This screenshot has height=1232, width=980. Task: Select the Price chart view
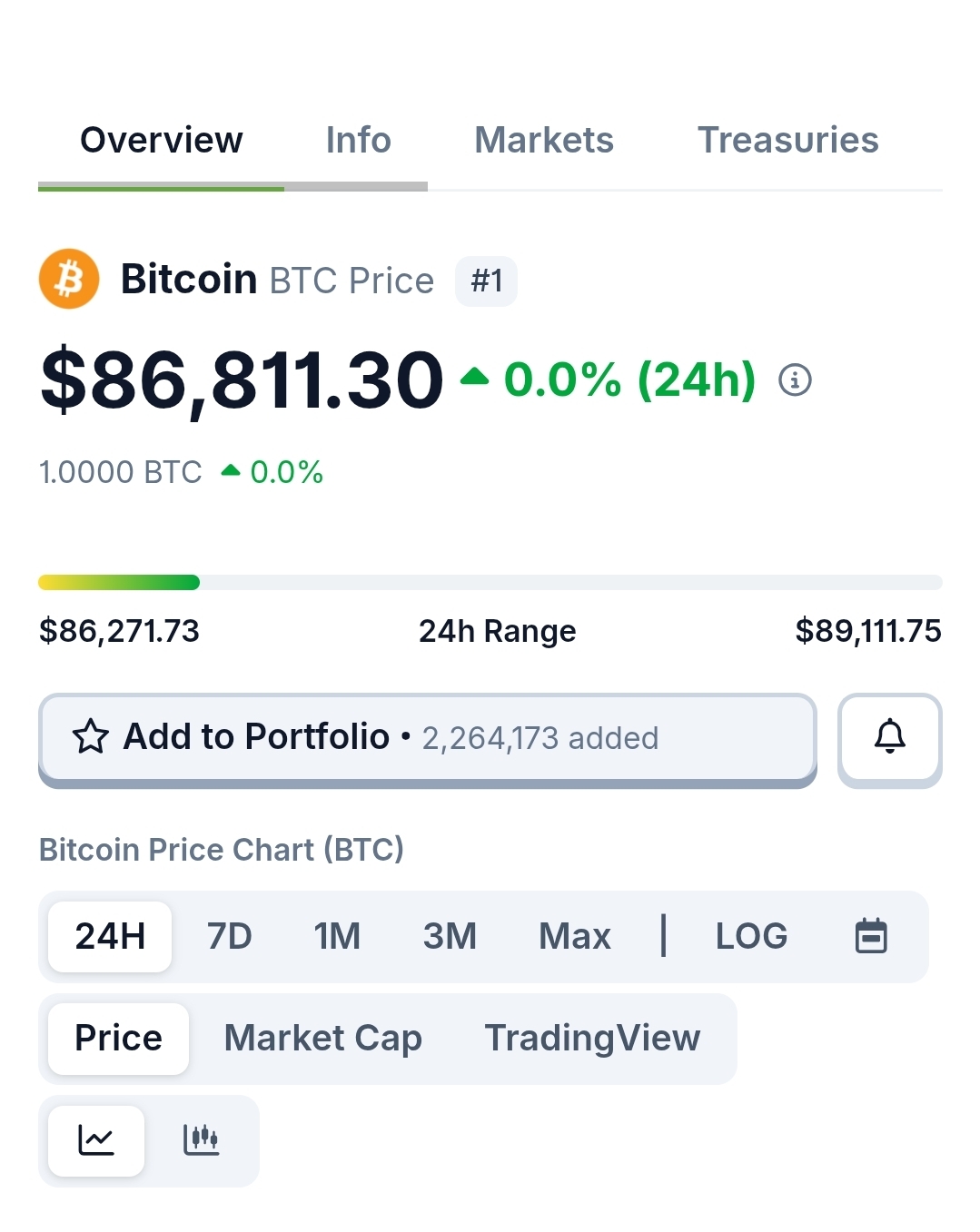pyautogui.click(x=118, y=1038)
